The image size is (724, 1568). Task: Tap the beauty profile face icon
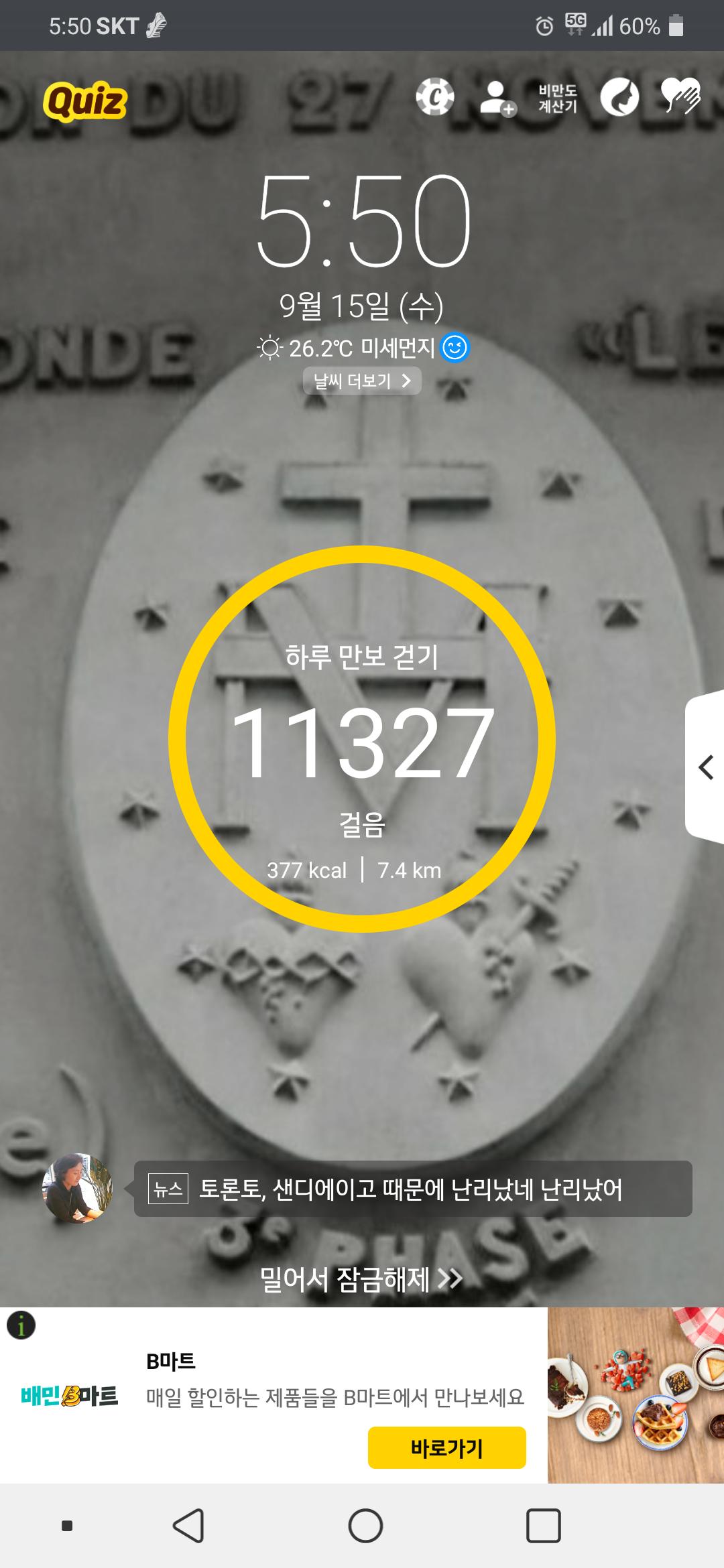coord(619,98)
